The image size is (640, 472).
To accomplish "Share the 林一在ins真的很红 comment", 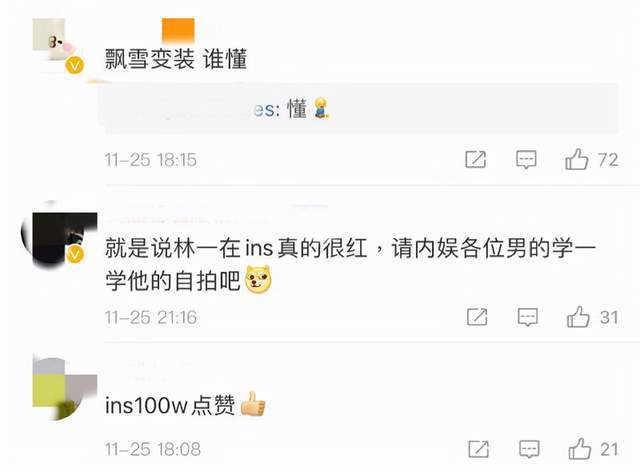I will pyautogui.click(x=477, y=317).
